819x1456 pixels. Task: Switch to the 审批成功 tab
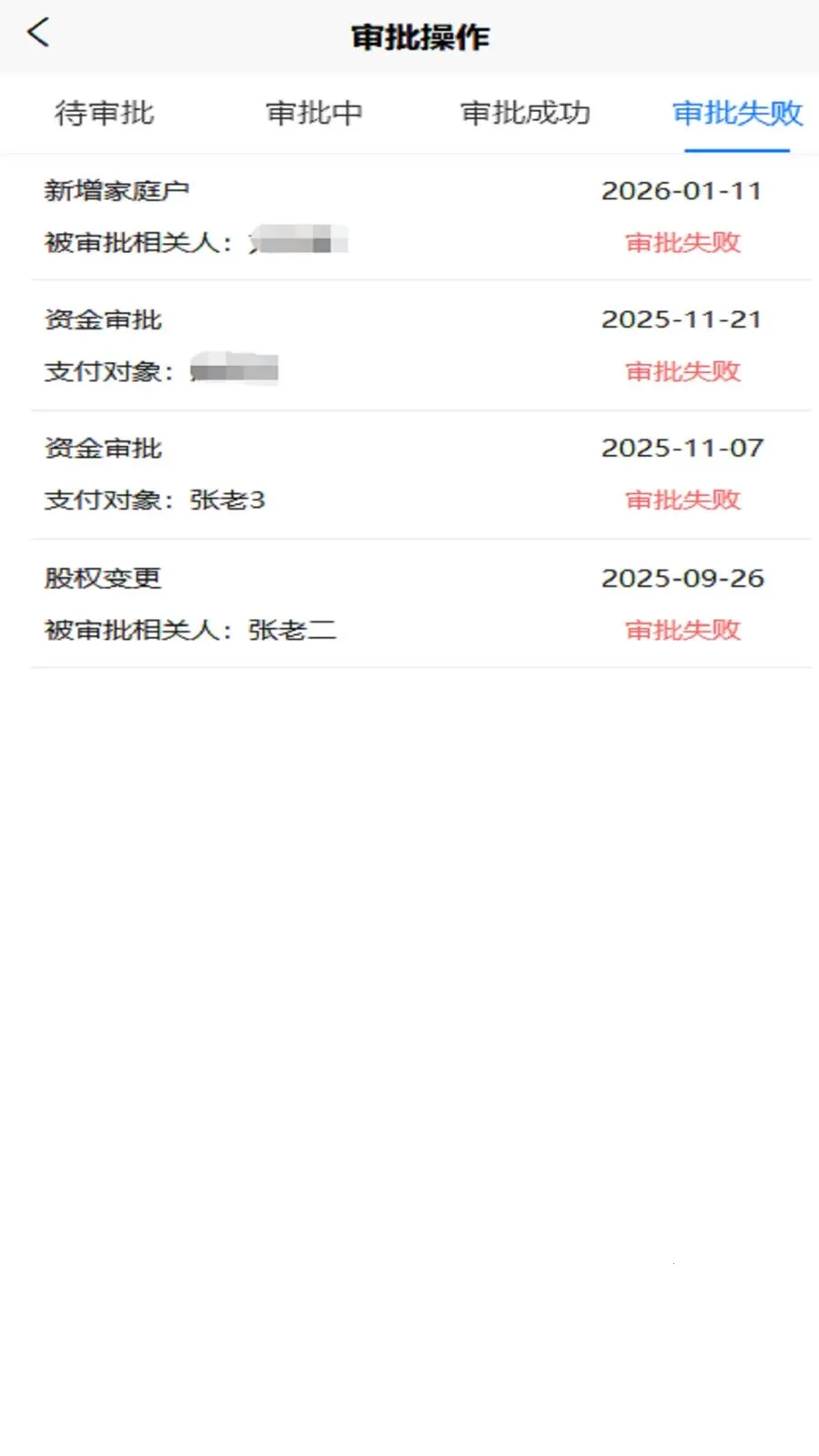pos(525,113)
